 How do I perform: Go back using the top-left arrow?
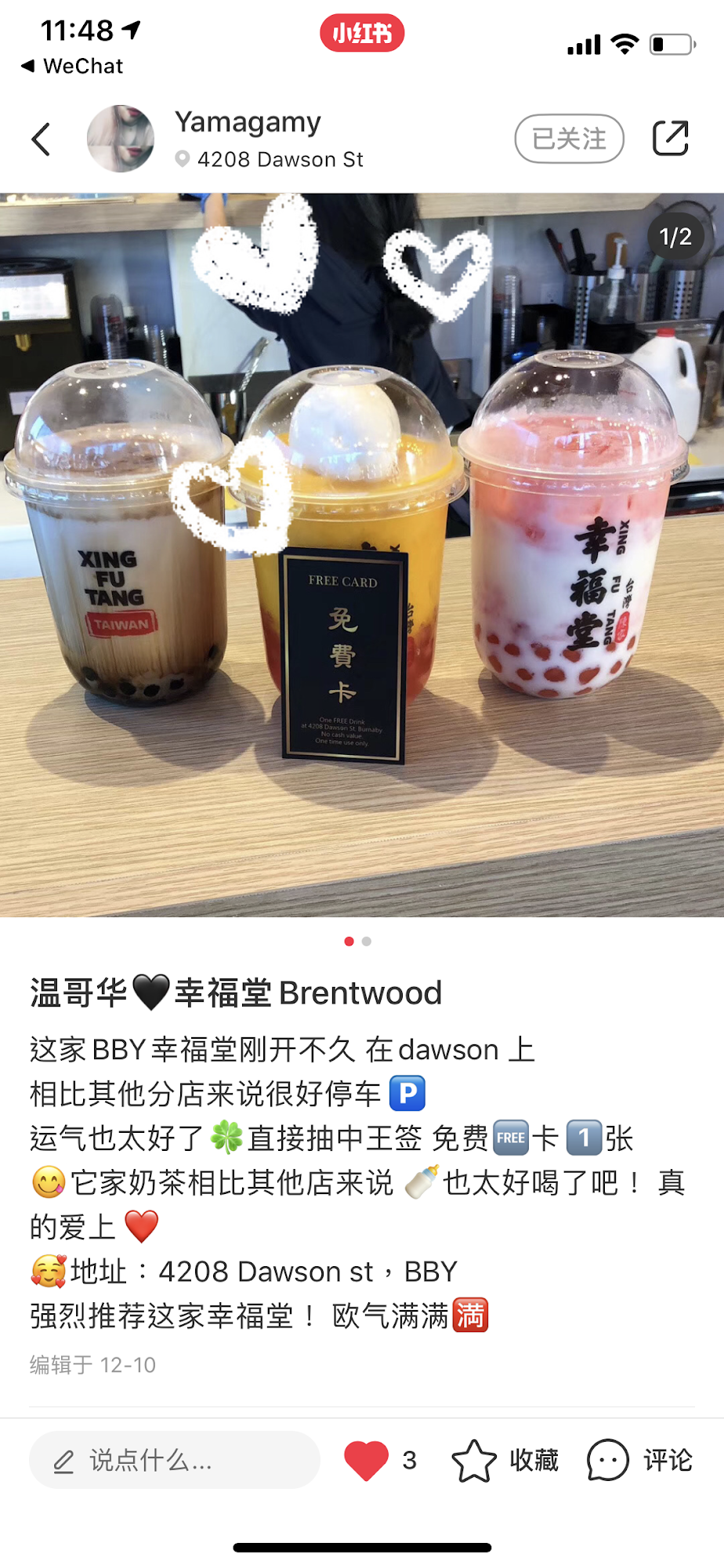(41, 140)
